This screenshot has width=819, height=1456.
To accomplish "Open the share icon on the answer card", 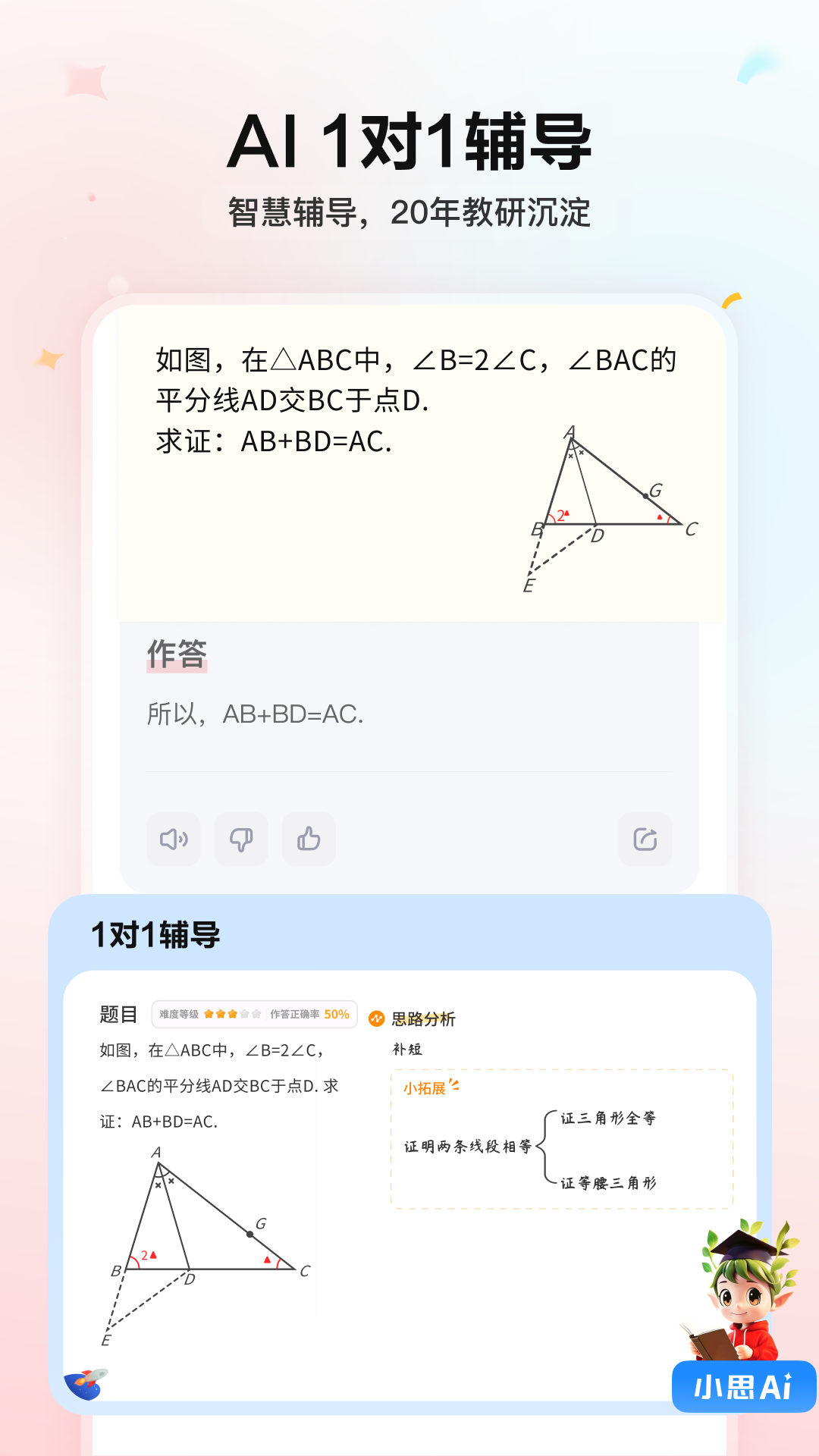I will 645,839.
